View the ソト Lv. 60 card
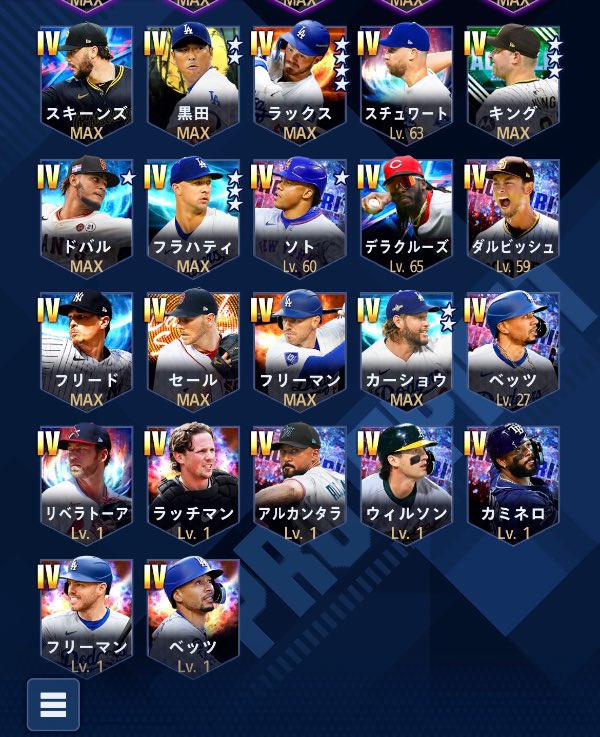The image size is (600, 737). [300, 218]
